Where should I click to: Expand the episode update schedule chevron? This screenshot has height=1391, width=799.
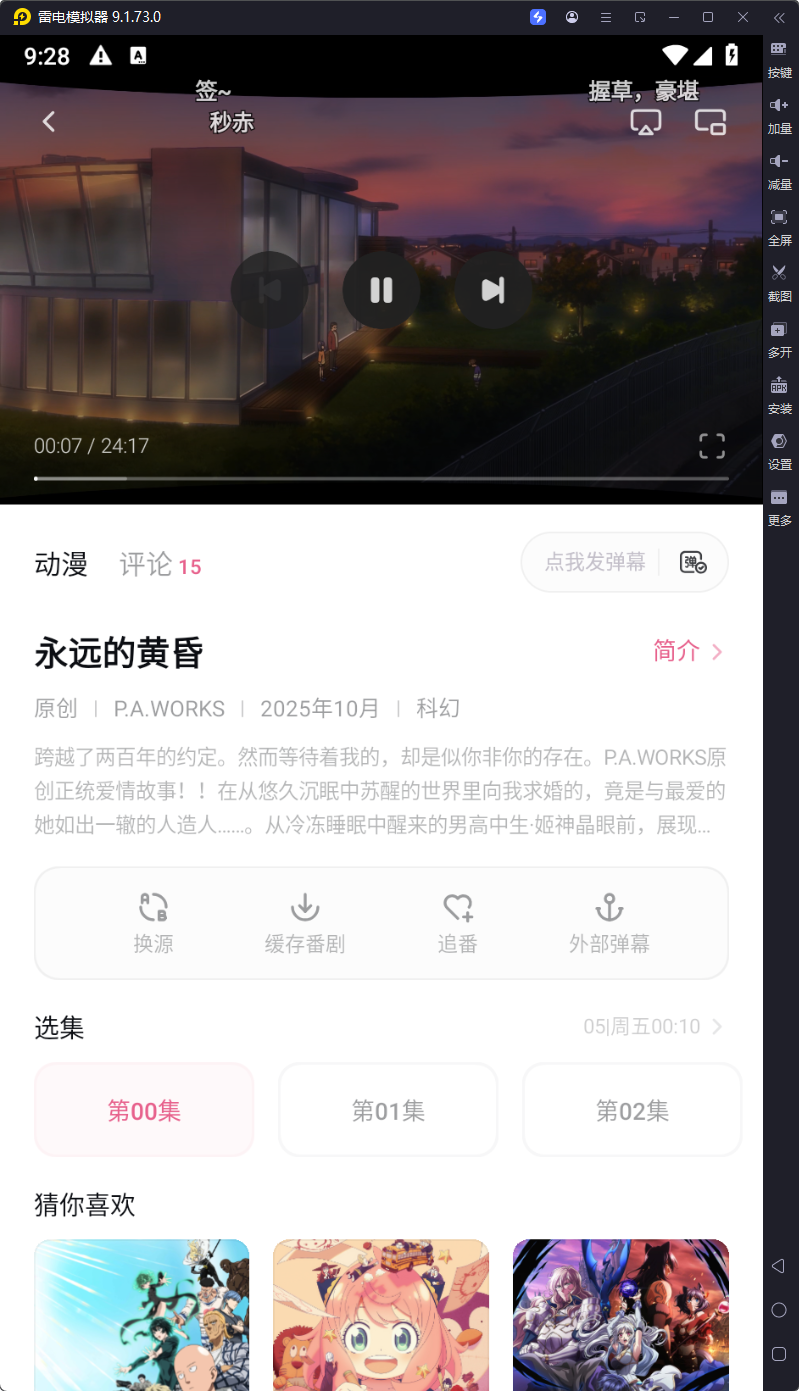(716, 1026)
